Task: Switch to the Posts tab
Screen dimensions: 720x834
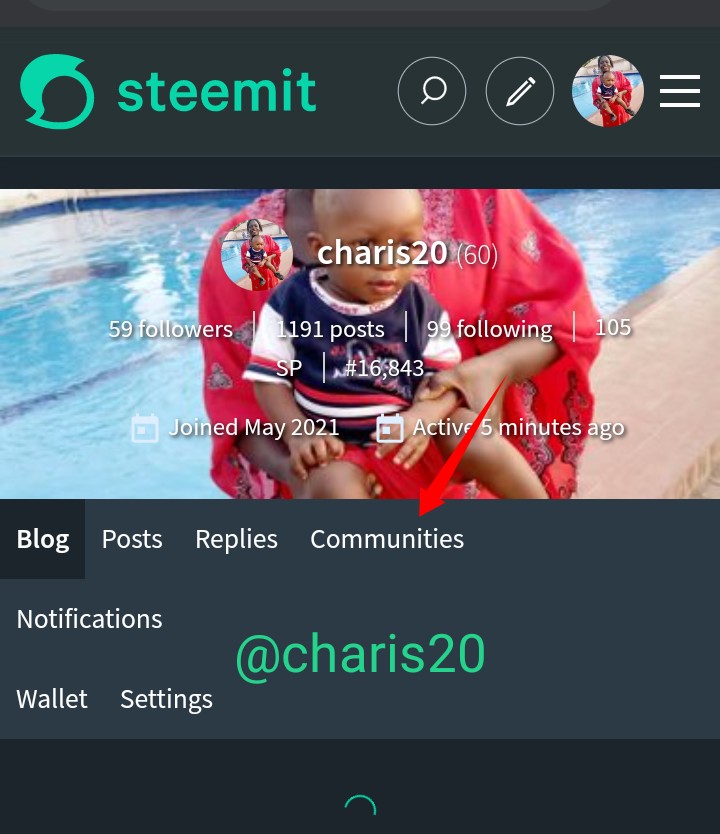Action: 132,539
